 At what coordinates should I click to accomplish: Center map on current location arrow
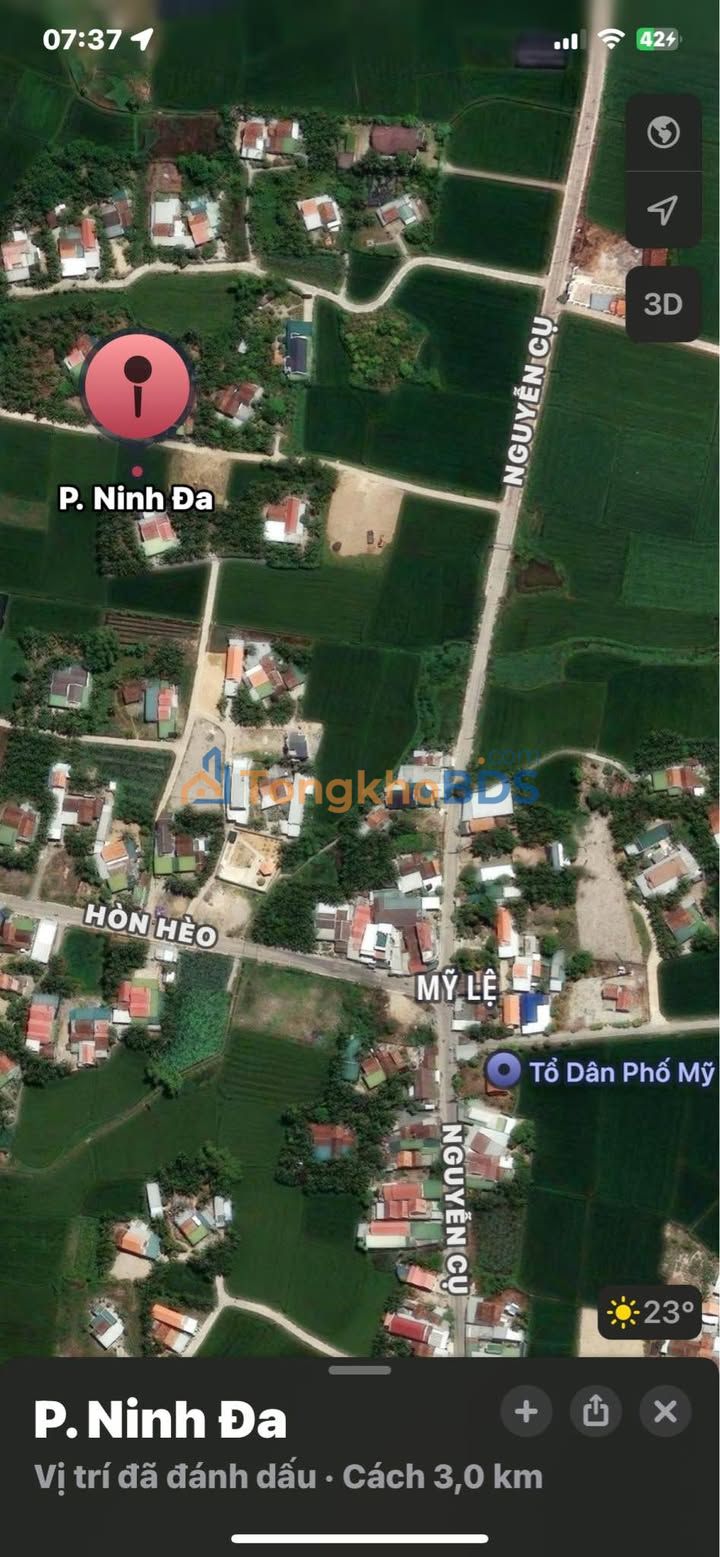coord(663,209)
